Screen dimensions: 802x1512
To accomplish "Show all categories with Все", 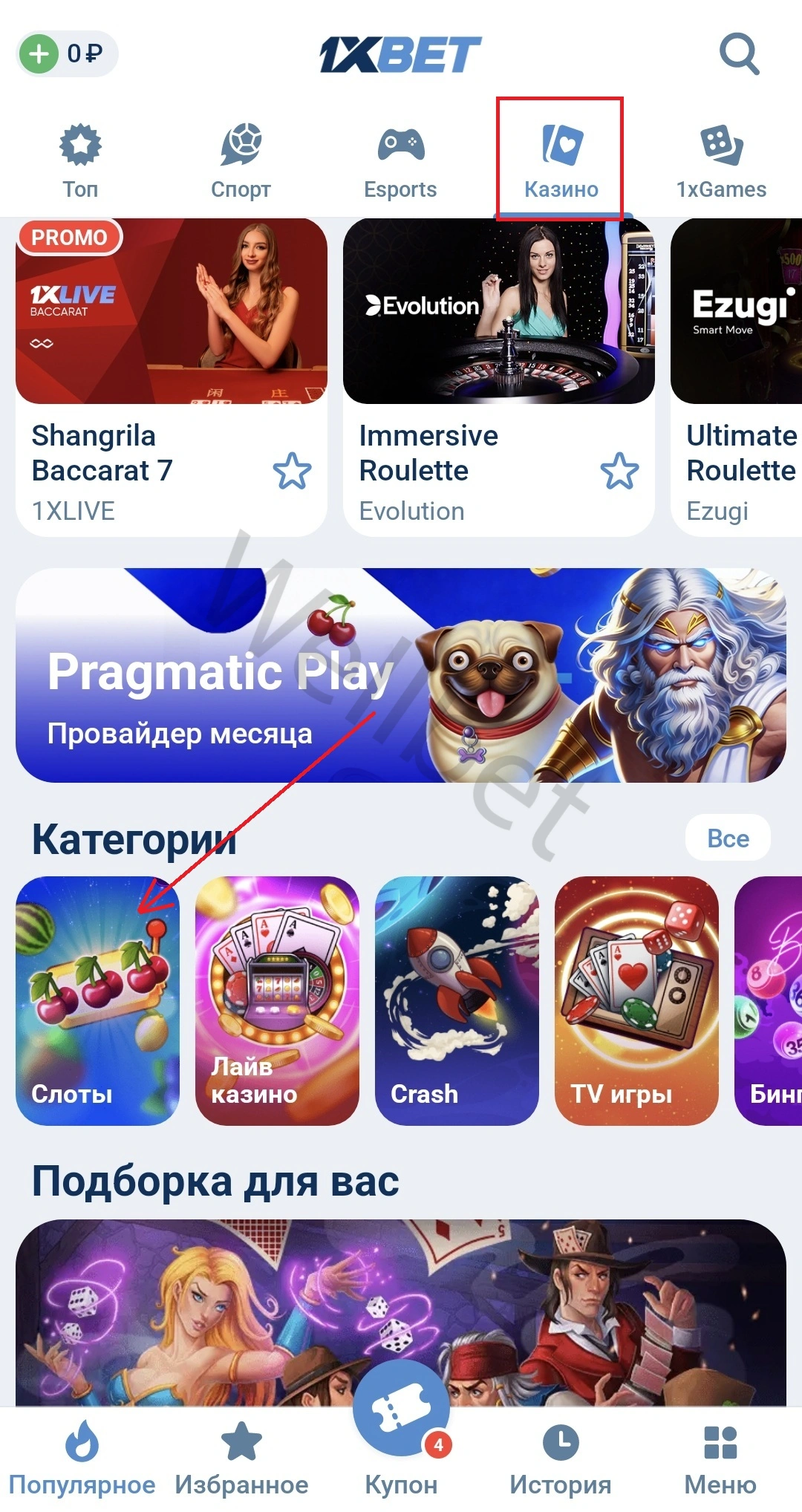I will 728,838.
